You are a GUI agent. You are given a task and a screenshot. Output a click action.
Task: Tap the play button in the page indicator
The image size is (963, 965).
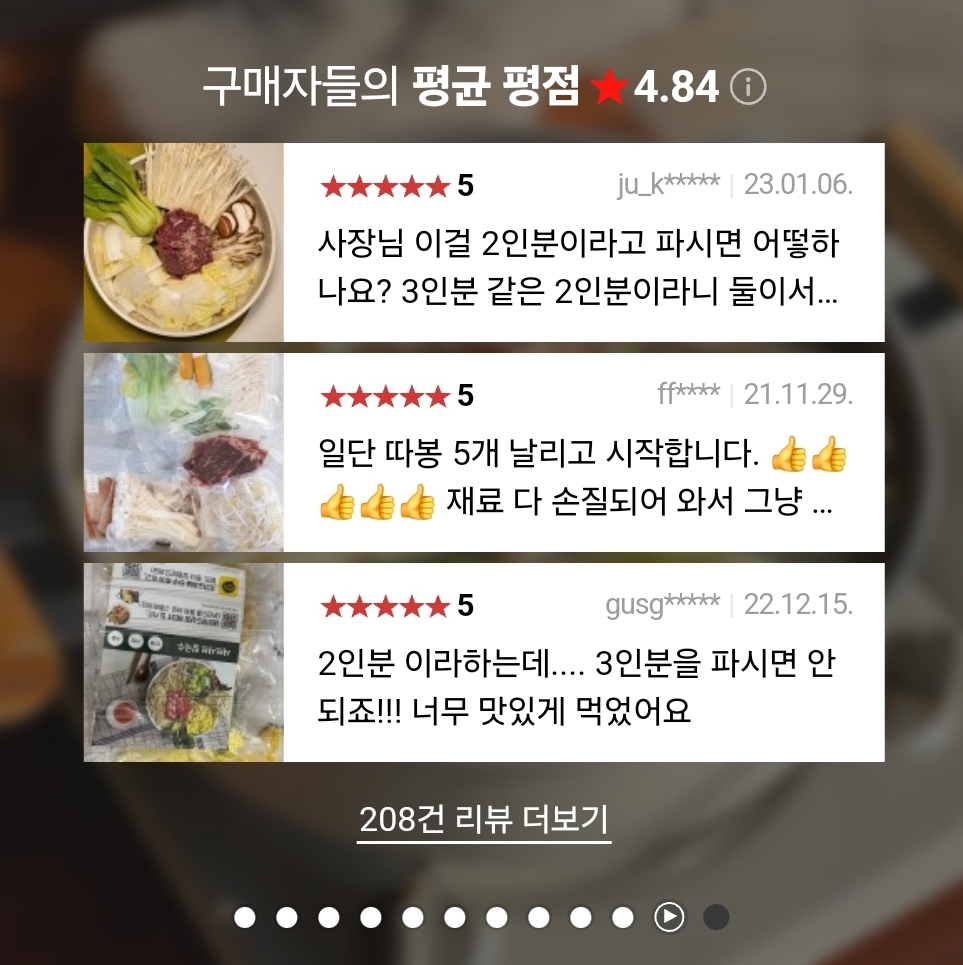point(669,917)
